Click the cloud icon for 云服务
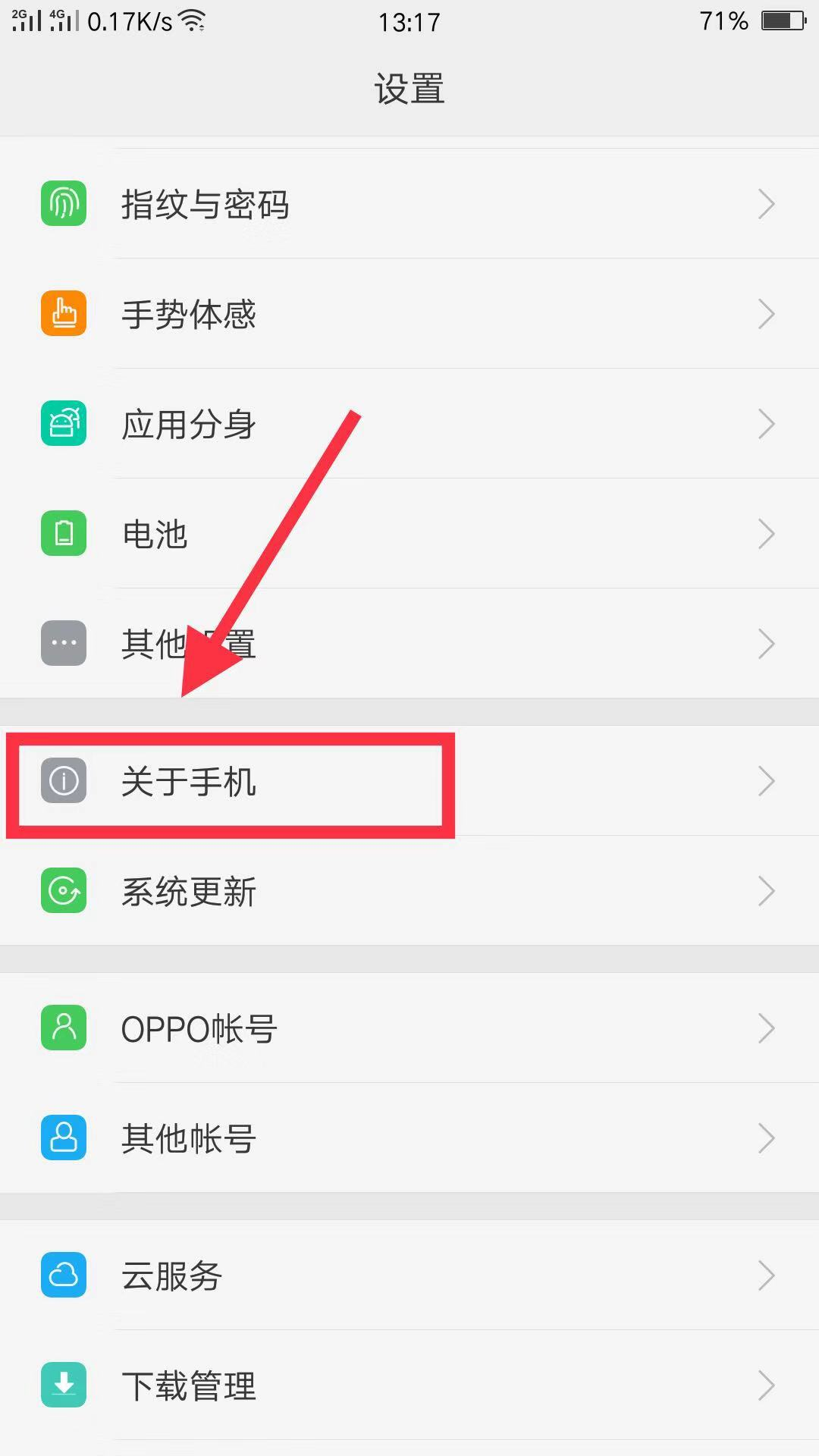Viewport: 819px width, 1456px height. click(x=64, y=1276)
